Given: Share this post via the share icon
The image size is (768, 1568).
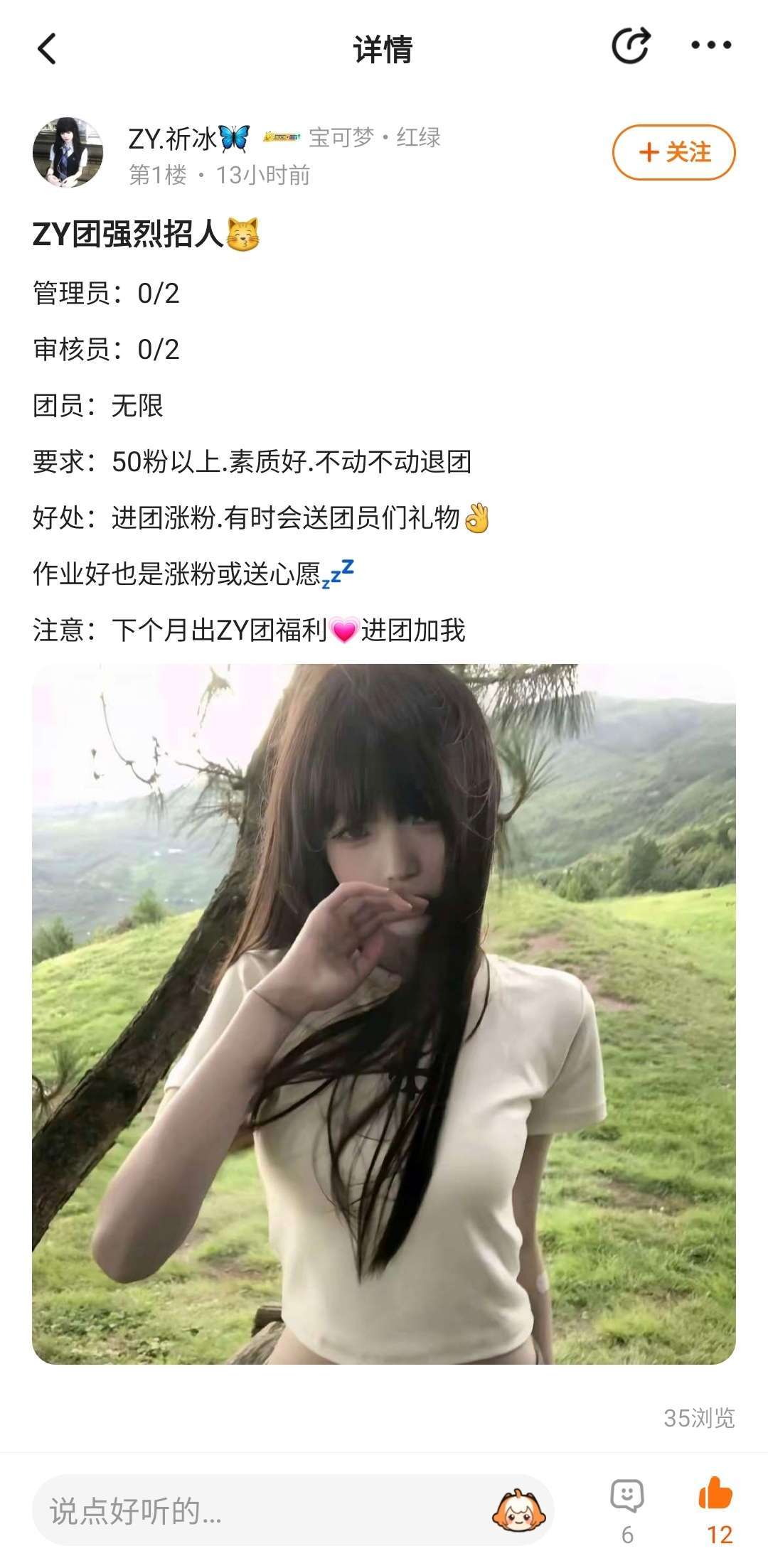Looking at the screenshot, I should pyautogui.click(x=631, y=47).
